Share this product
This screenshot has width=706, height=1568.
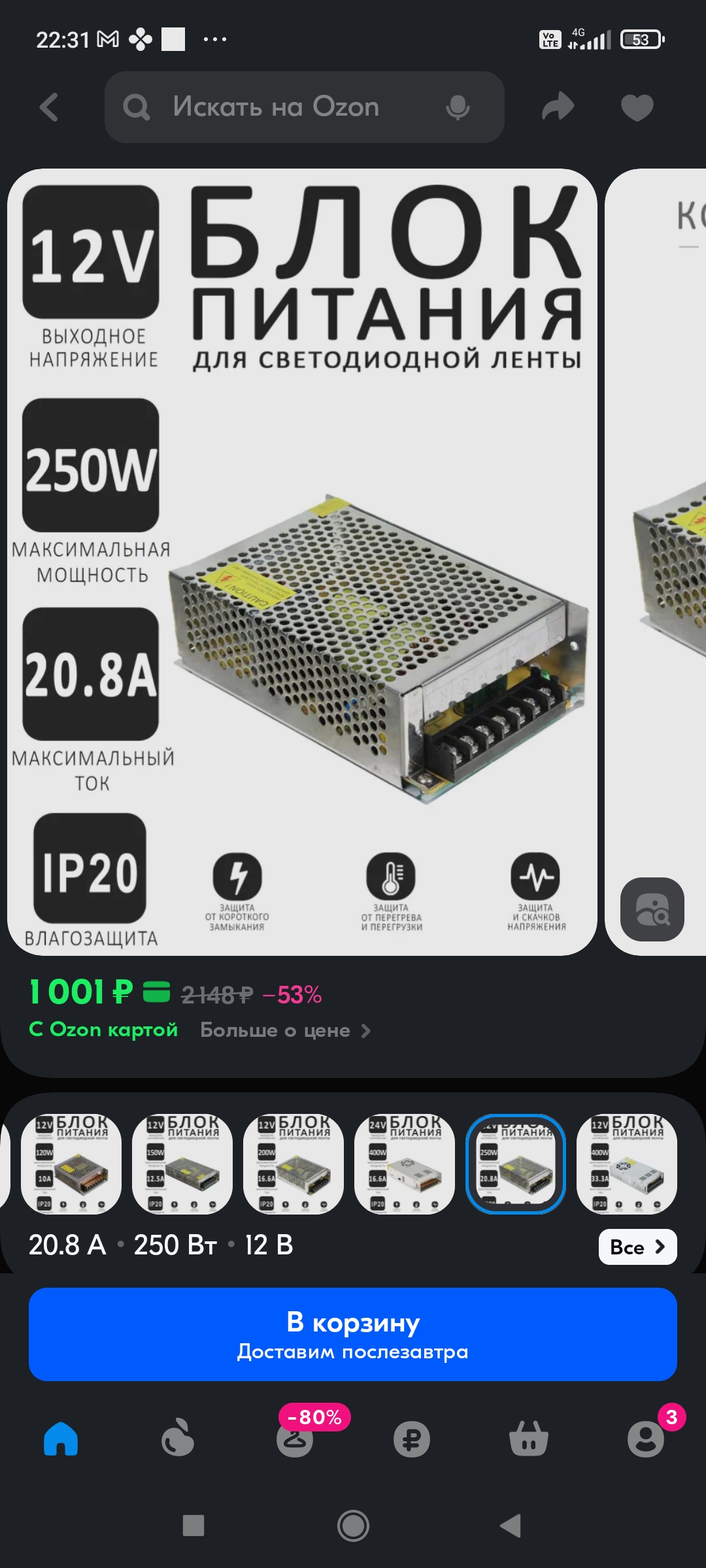click(558, 107)
